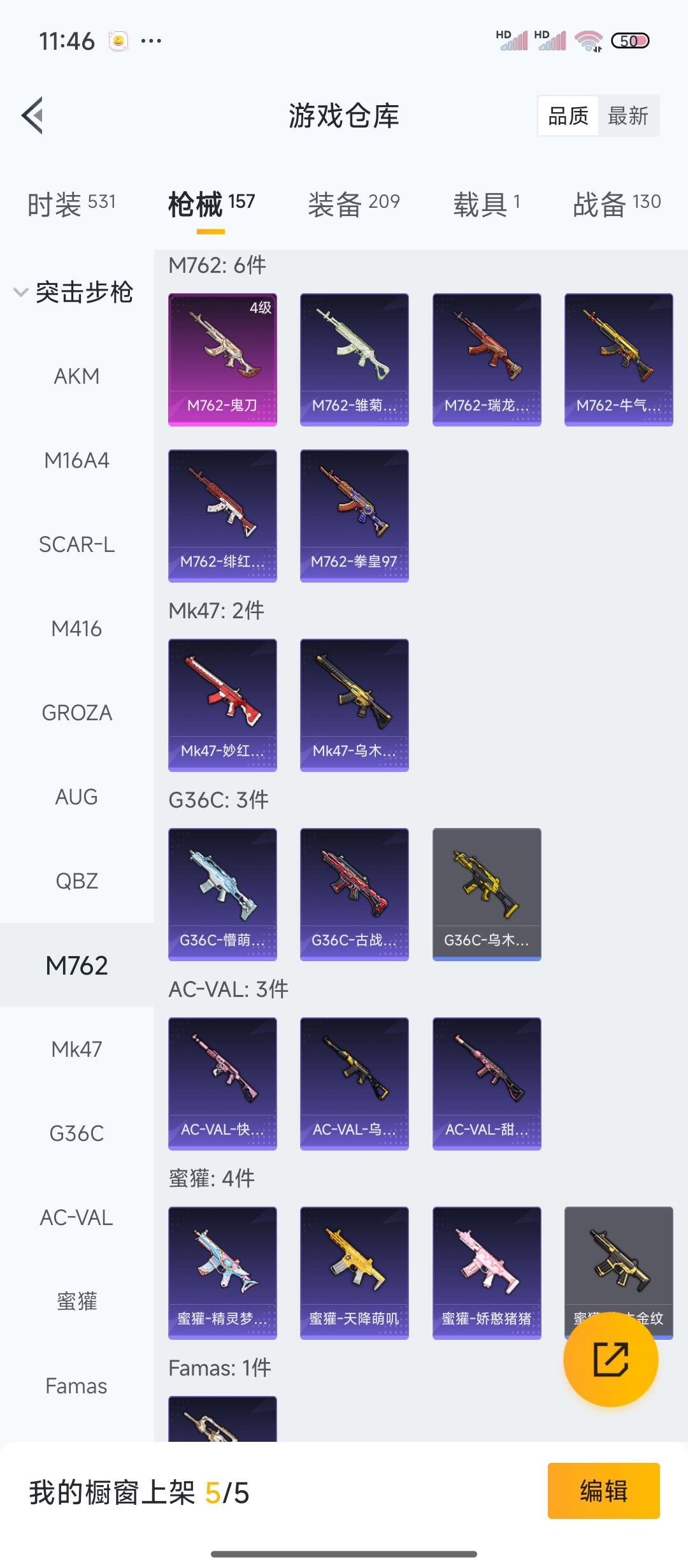Choose SCAR-L in the sidebar
Screen dimensions: 688x1568
click(76, 544)
